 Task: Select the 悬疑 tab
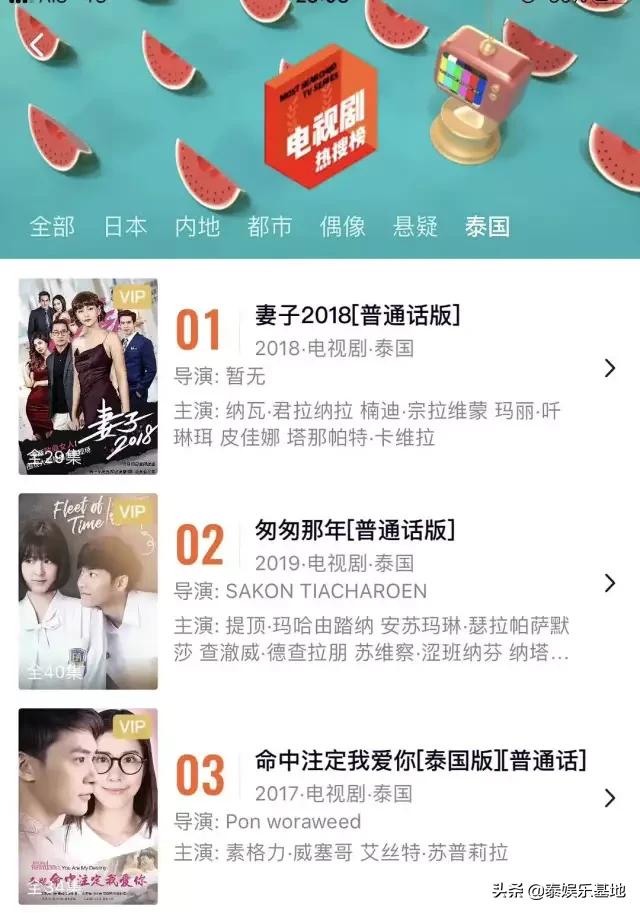pyautogui.click(x=415, y=226)
